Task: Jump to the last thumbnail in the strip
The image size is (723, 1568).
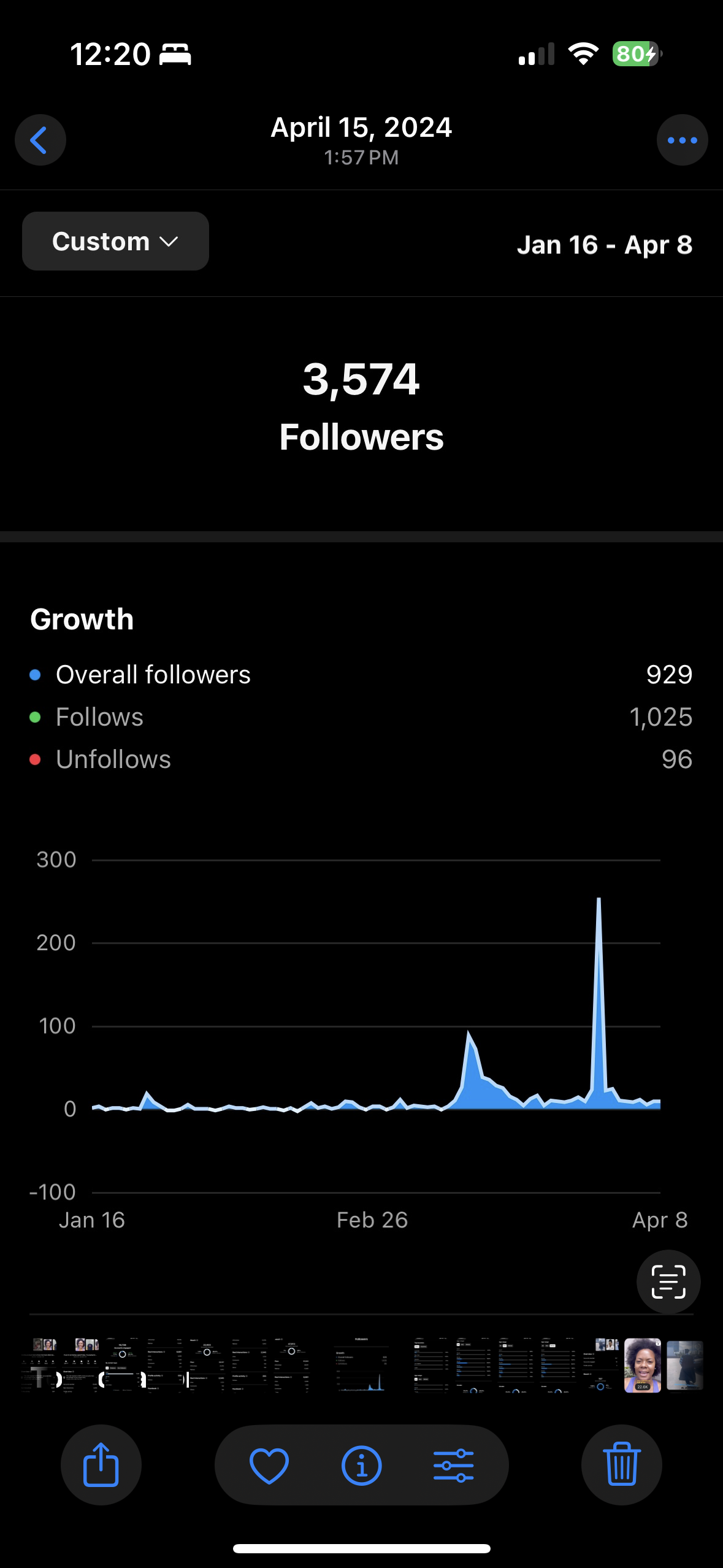Action: coord(684,1365)
